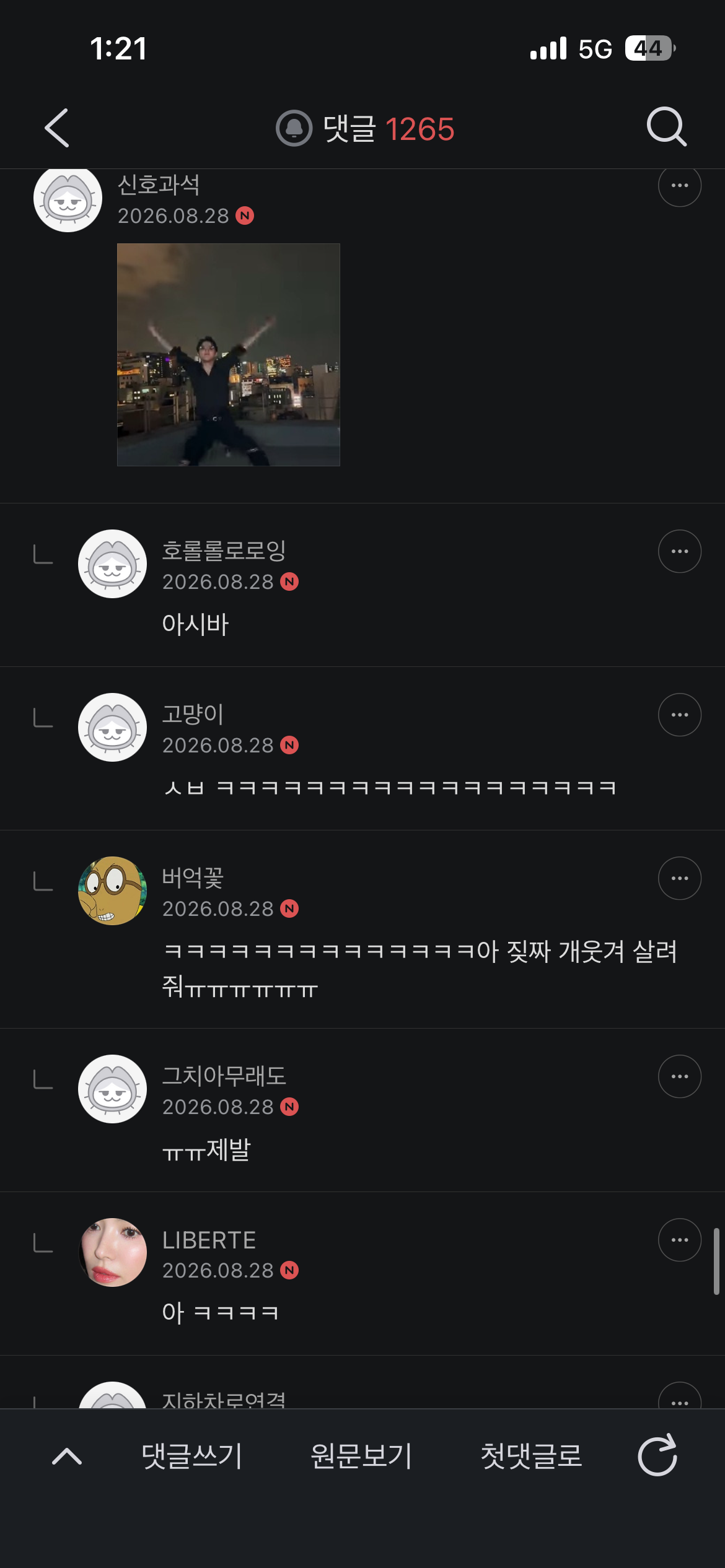Screen dimensions: 725x1568
Task: Open the photo attached by 신호과석
Action: [x=229, y=355]
